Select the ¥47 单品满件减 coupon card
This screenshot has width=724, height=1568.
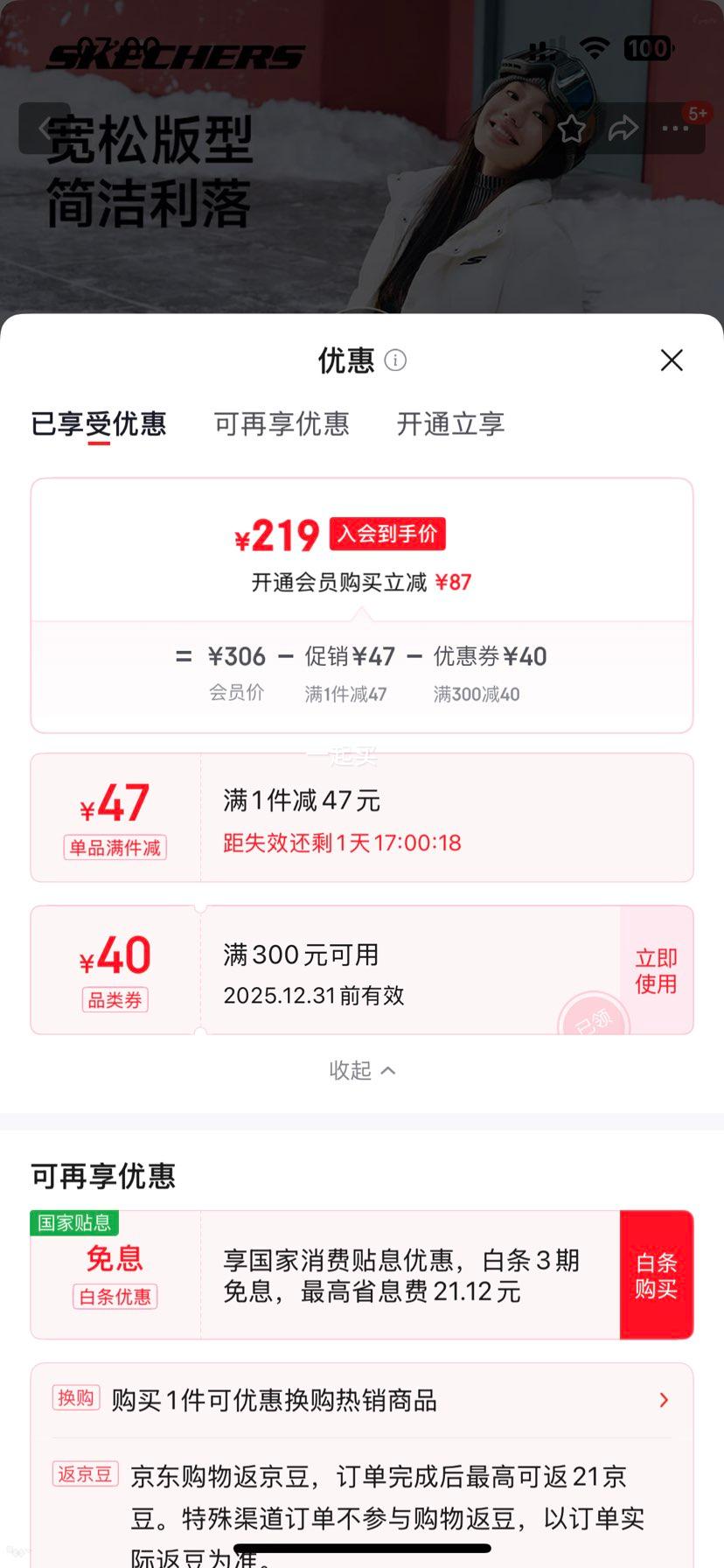tap(362, 816)
